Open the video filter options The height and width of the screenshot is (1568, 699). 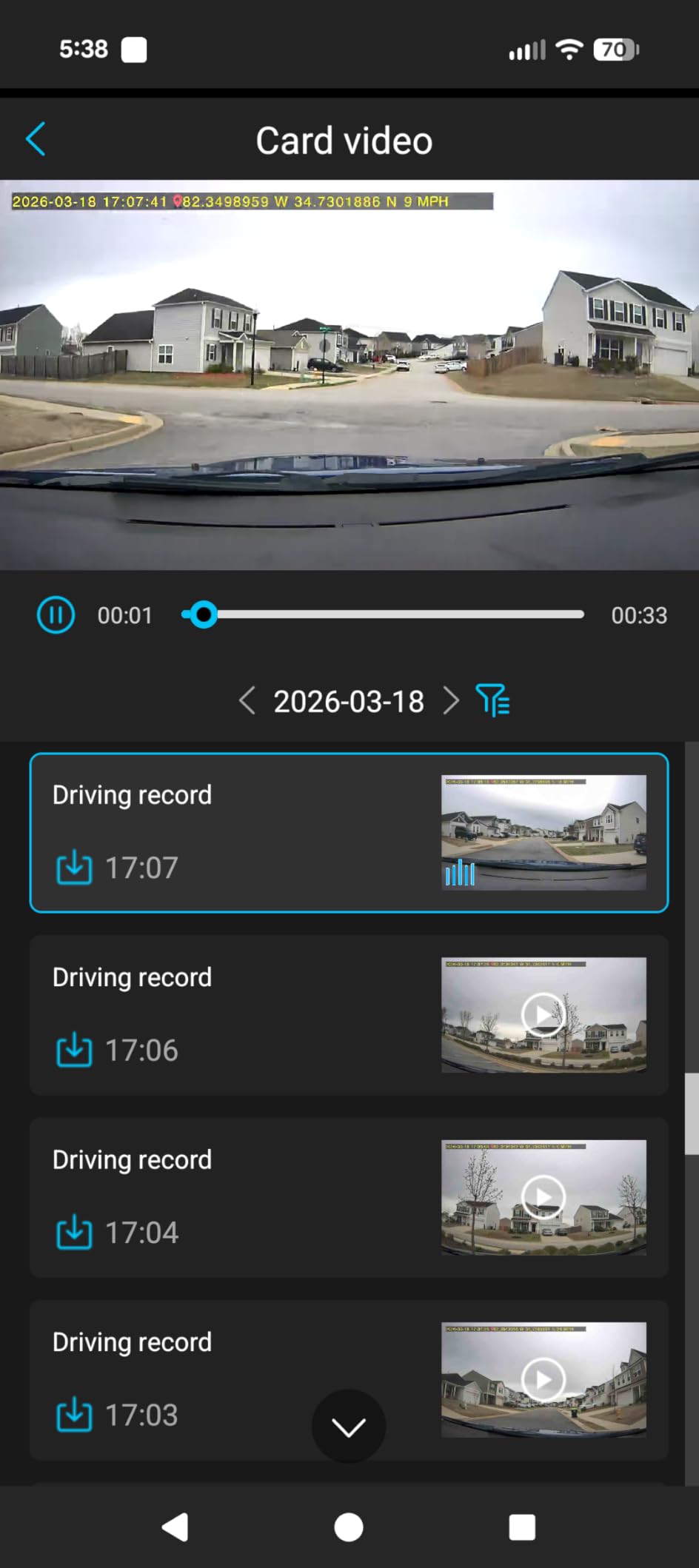pos(492,700)
